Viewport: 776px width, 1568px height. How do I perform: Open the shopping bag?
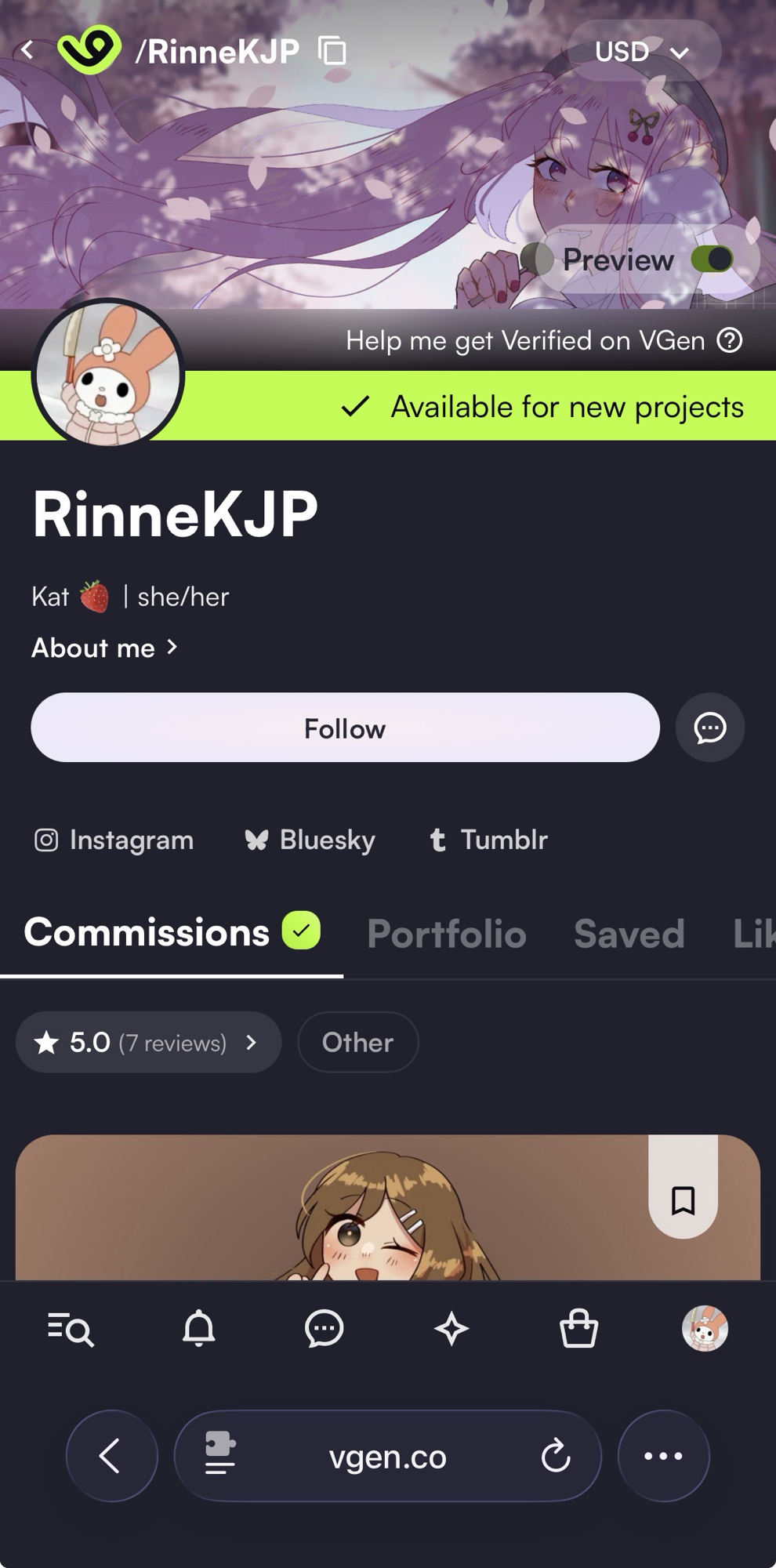pos(578,1328)
